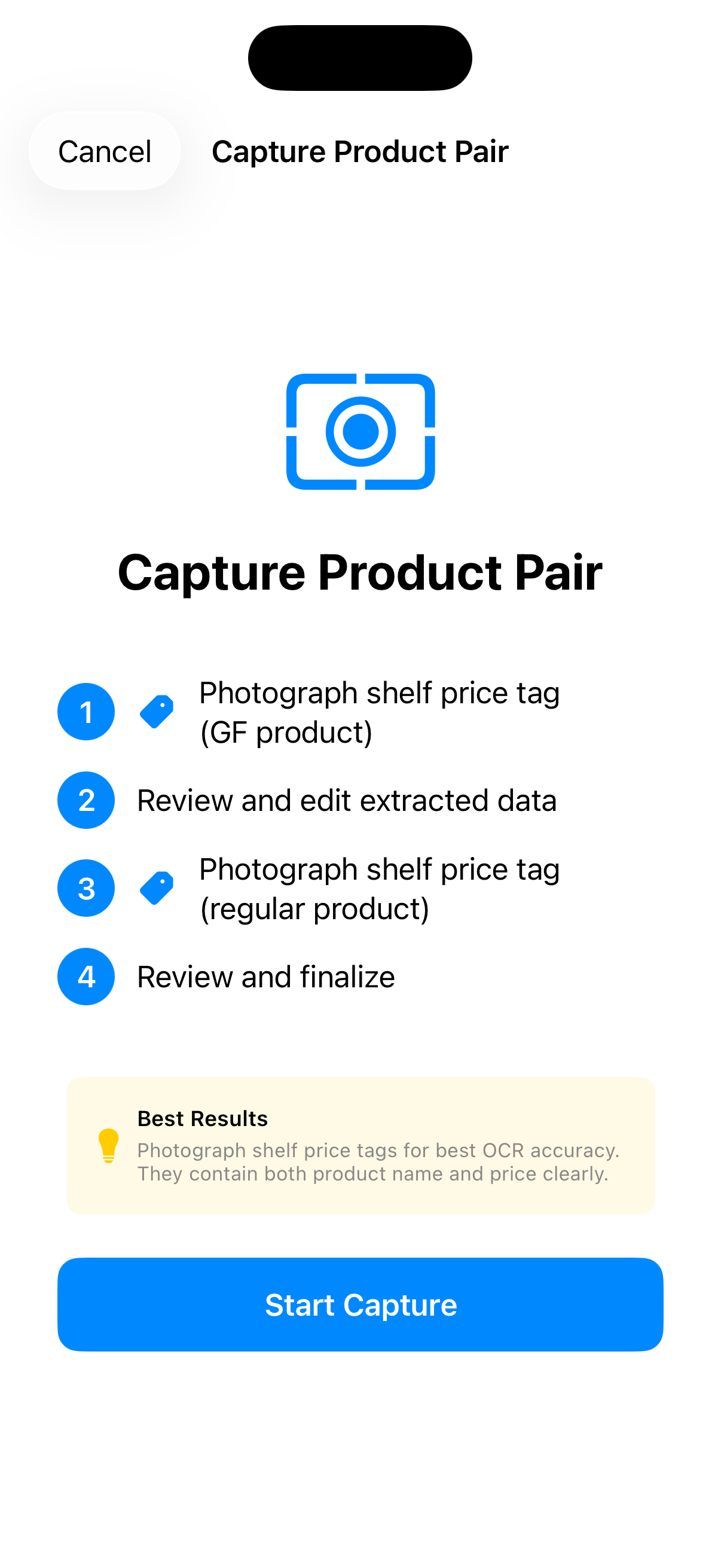Start the product pair capture
Viewport: 721px width, 1568px height.
pos(360,1305)
